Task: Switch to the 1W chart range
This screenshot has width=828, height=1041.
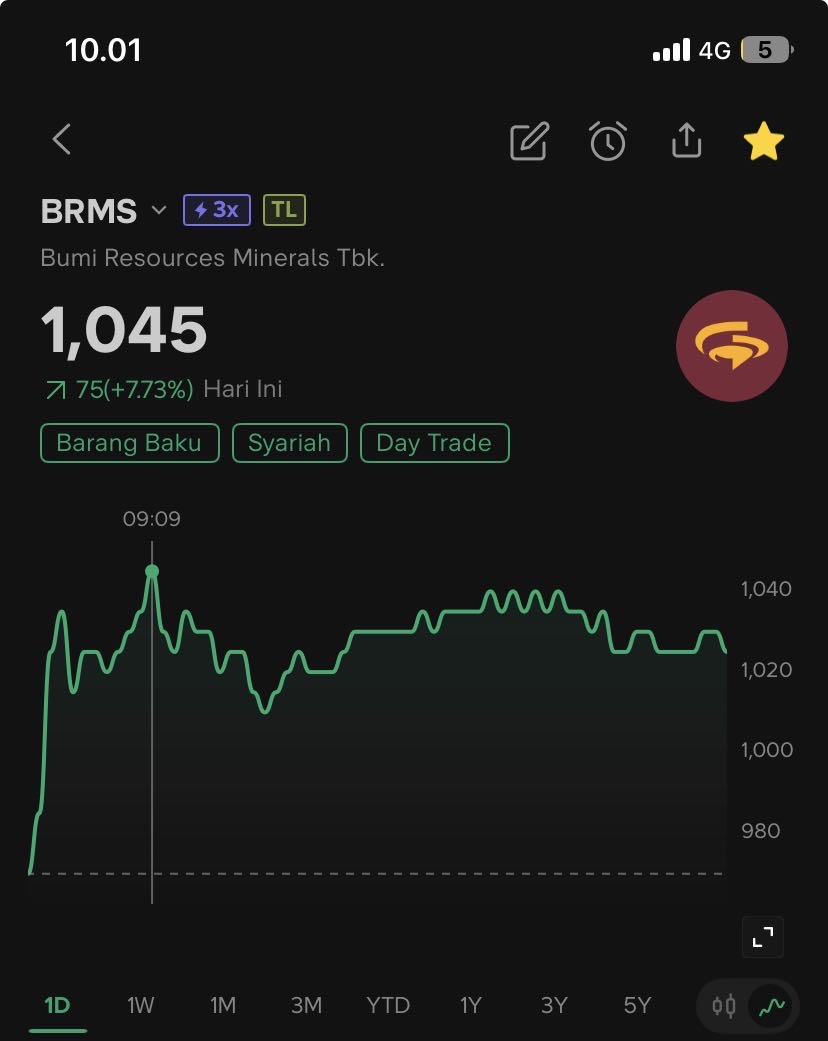Action: (x=141, y=1005)
